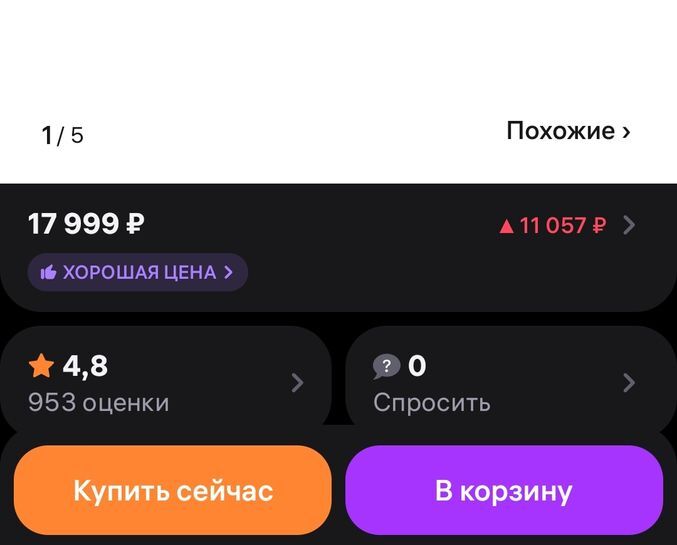Add item with В корзину

point(504,491)
